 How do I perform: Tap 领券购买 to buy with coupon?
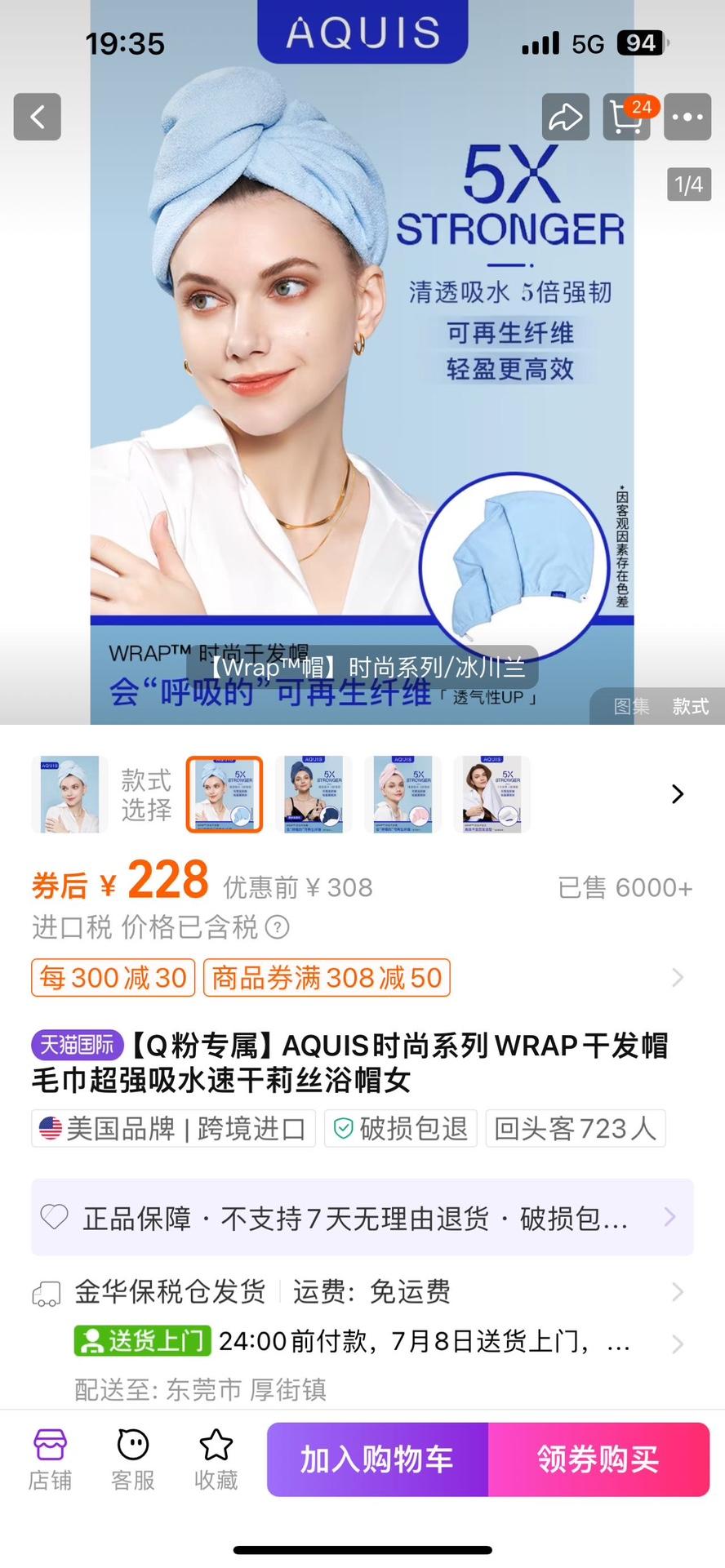(598, 1459)
